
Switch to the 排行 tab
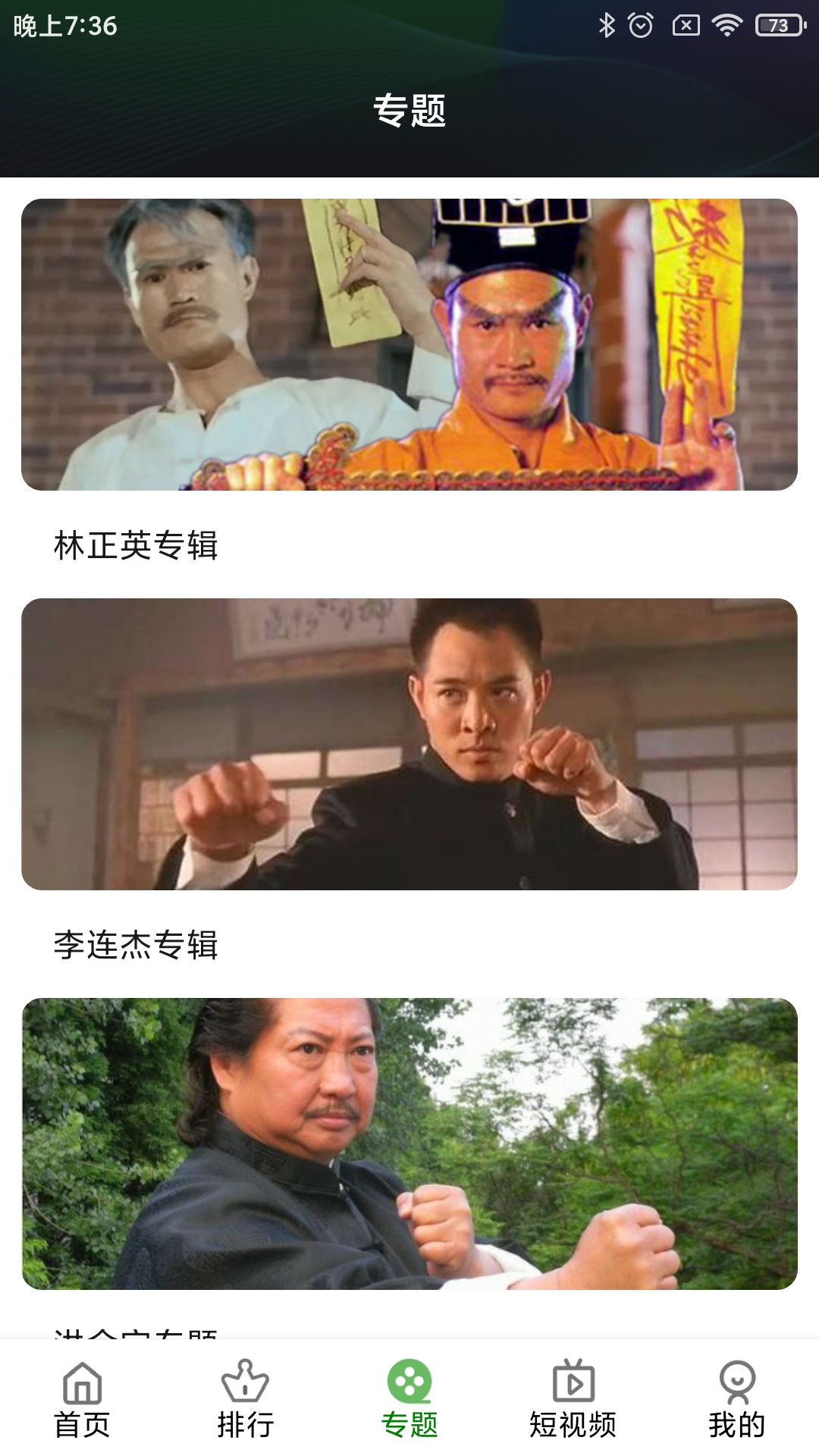[x=246, y=1399]
